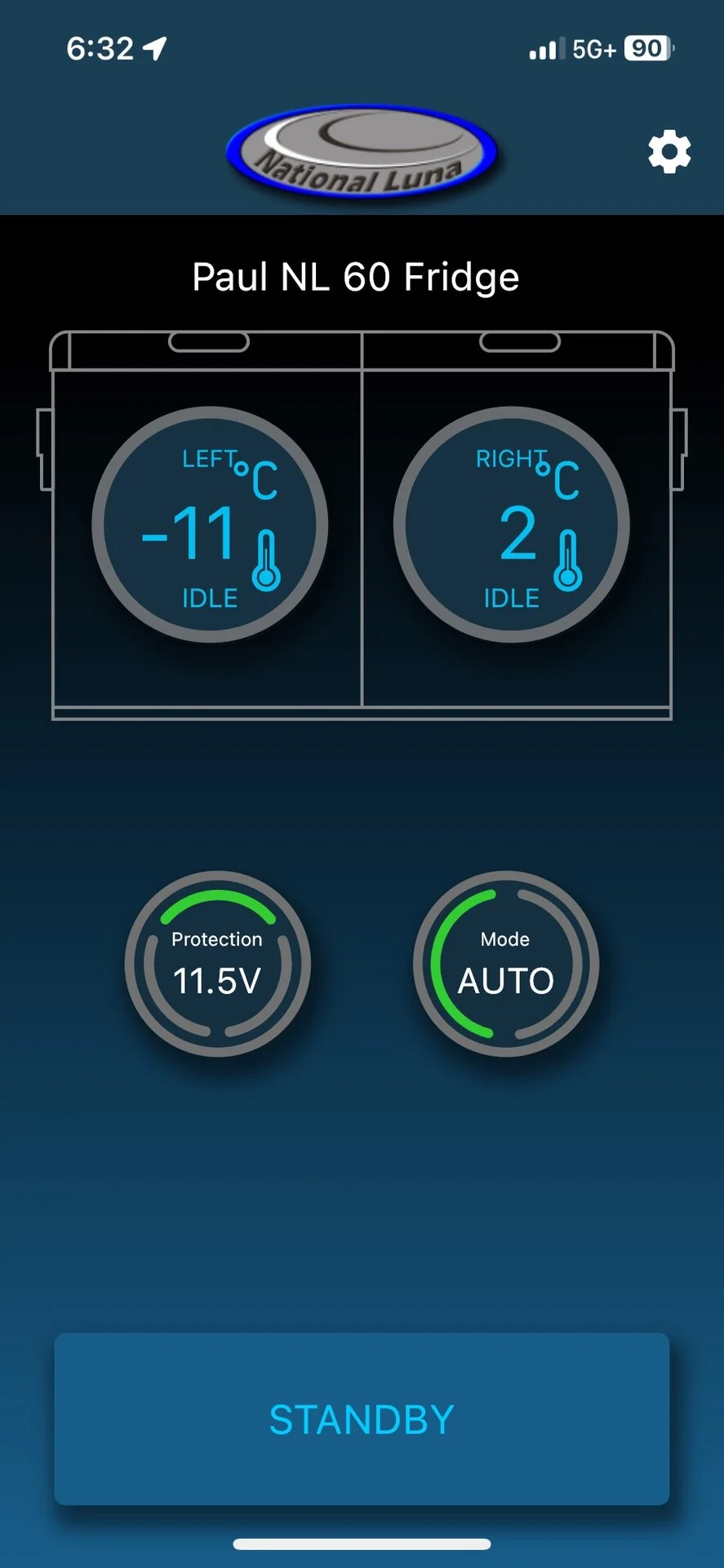The image size is (724, 1568).
Task: Put the fridge in STANDBY
Action: pos(362,1419)
